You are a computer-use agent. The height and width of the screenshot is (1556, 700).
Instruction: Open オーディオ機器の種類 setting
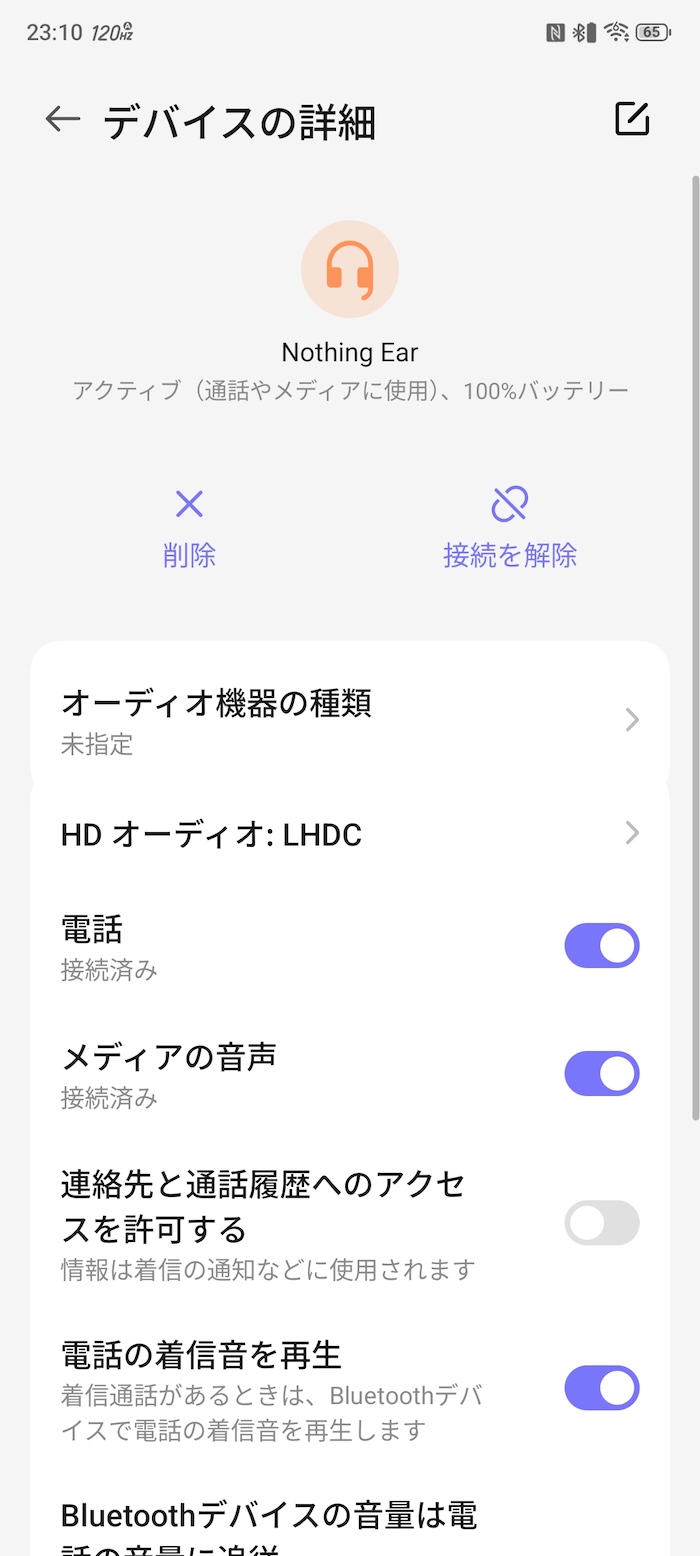coord(350,720)
